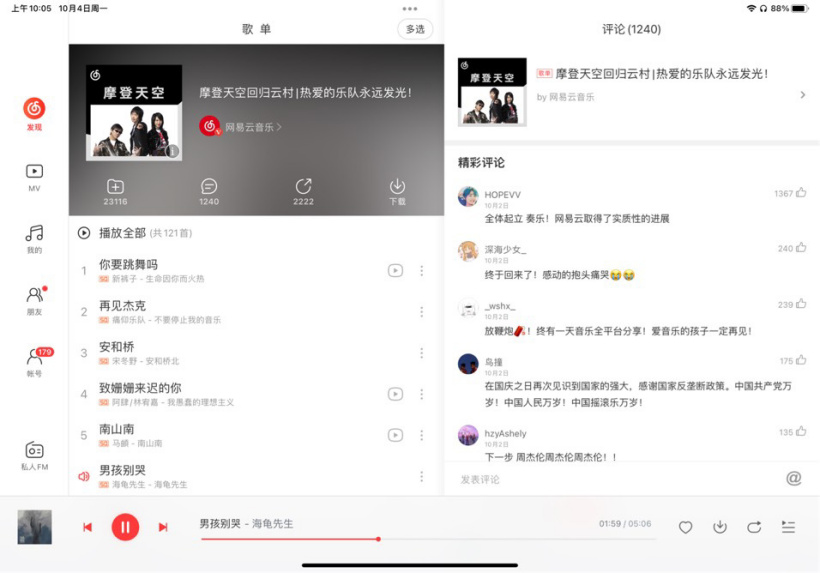Open the 帐号 account tab
Screen dimensions: 820x573
coord(34,362)
